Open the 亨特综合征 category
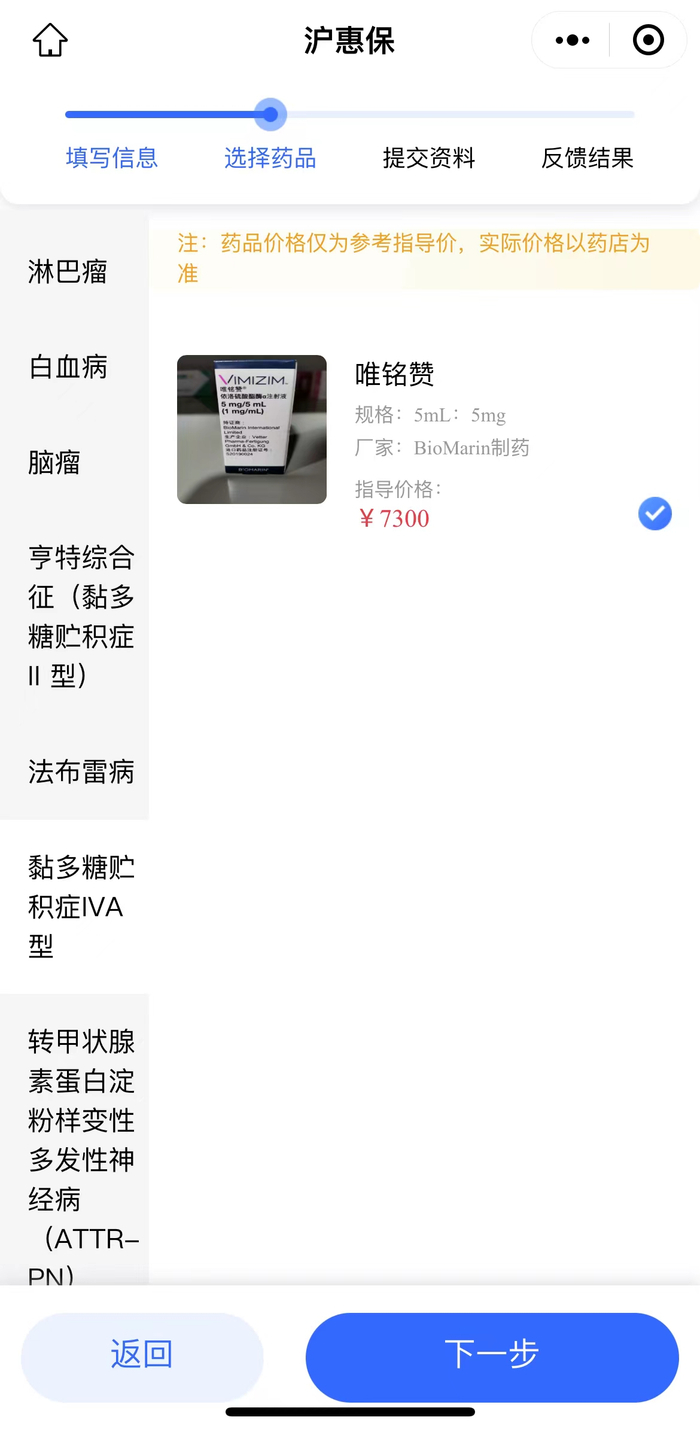 (80, 616)
